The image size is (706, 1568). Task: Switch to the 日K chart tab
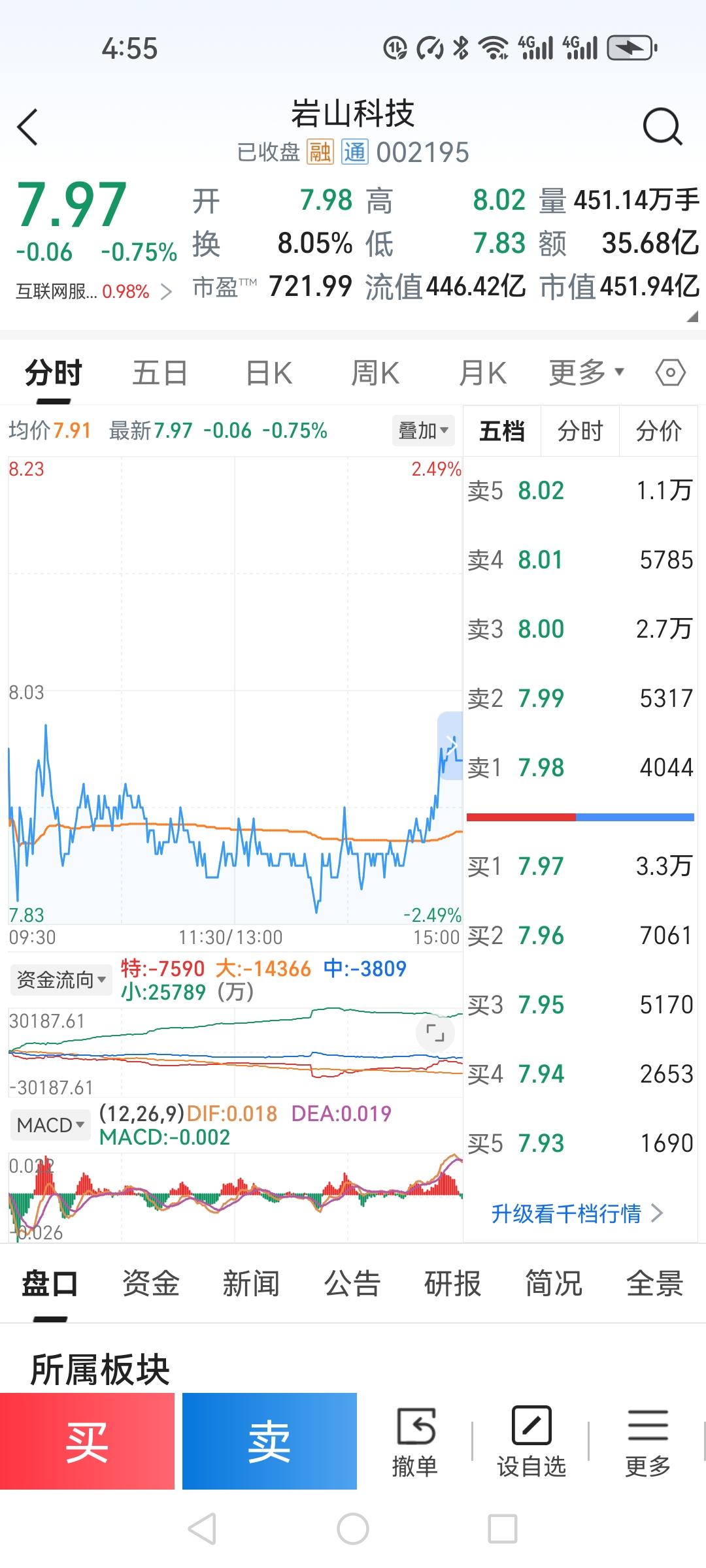269,373
